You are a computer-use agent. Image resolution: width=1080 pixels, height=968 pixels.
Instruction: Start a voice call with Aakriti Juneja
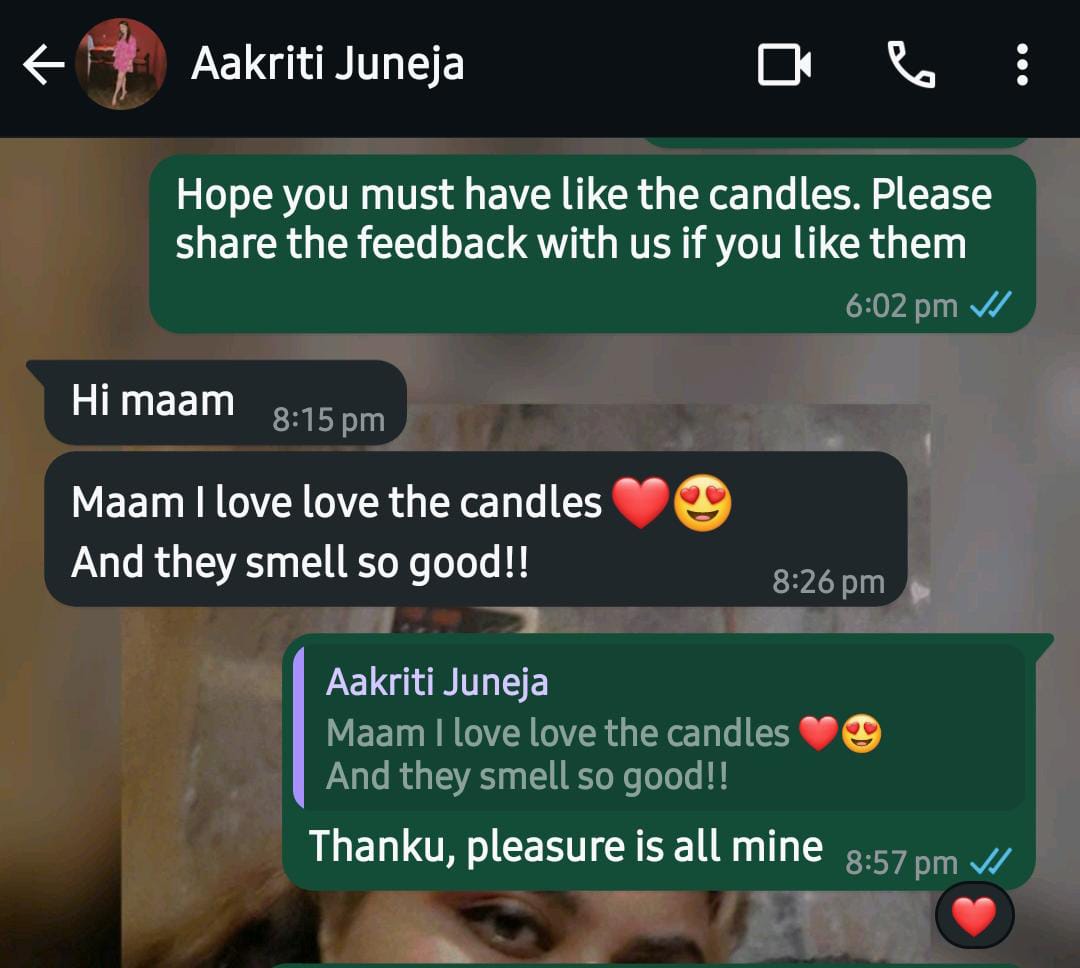coord(910,66)
